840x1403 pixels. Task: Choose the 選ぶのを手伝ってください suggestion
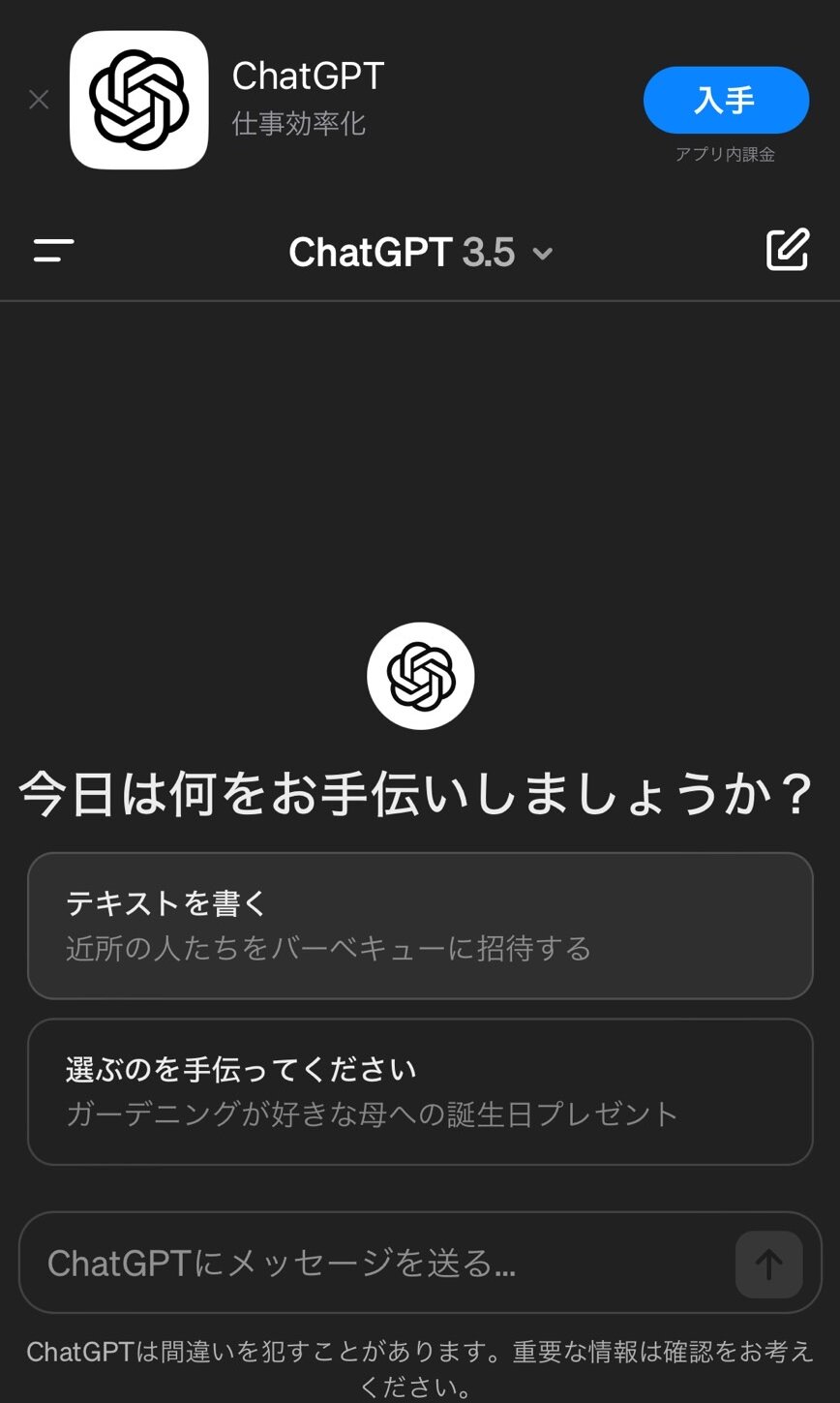click(420, 1091)
